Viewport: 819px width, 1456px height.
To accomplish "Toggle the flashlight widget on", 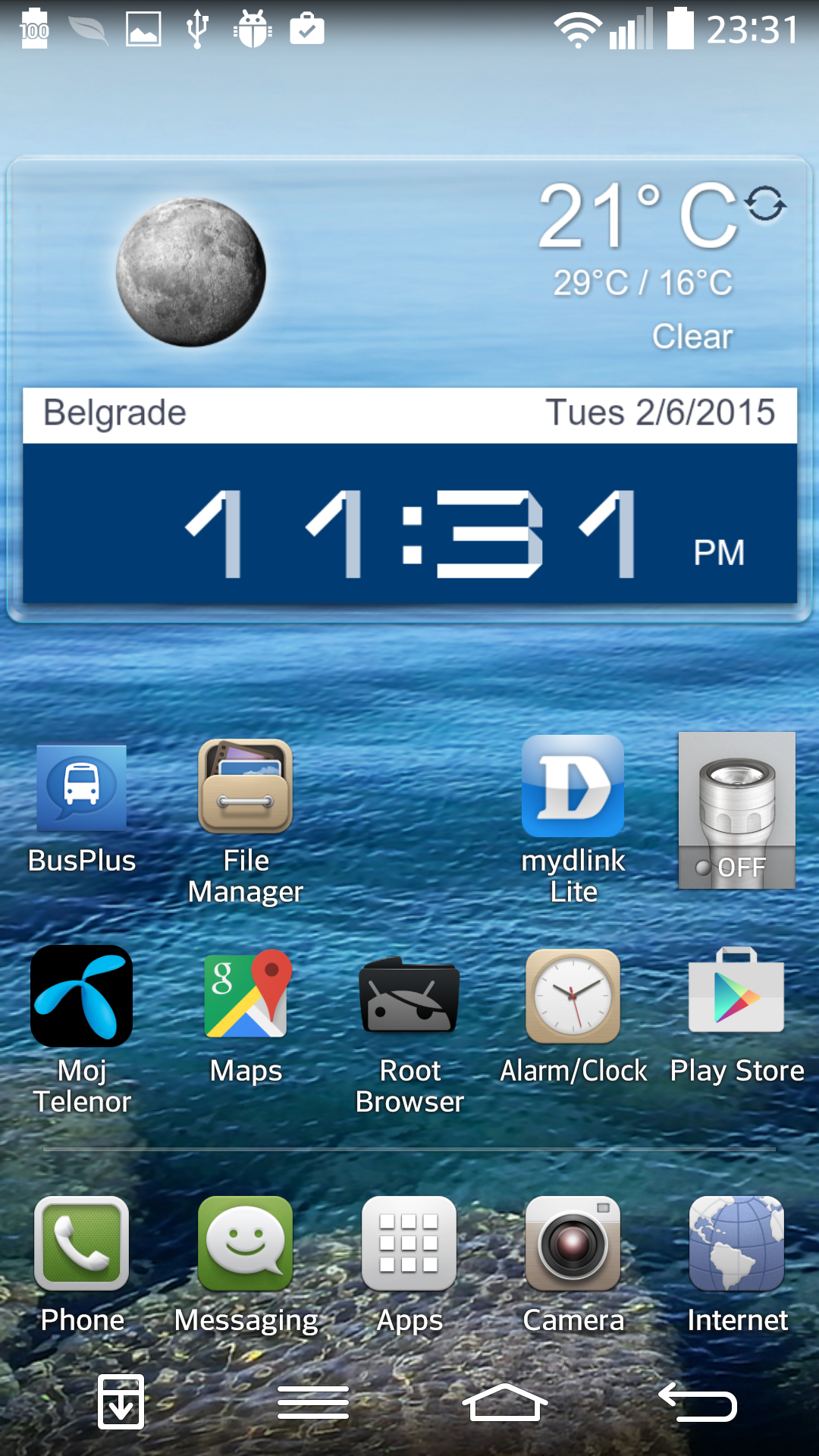I will [737, 810].
